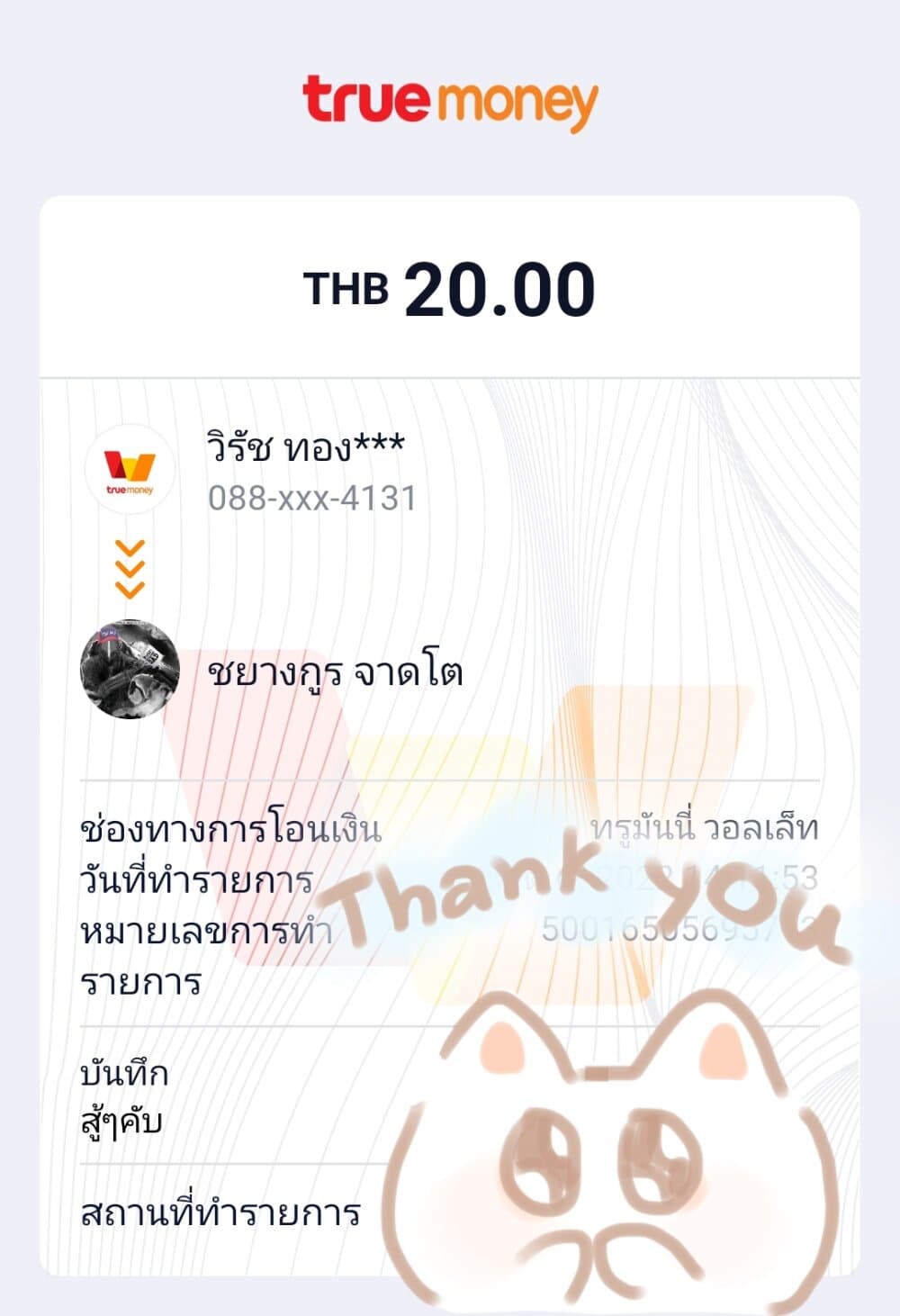The image size is (900, 1316).
Task: Click the ทรูมันนี่ วอลเล็ท channel value
Action: tap(709, 828)
